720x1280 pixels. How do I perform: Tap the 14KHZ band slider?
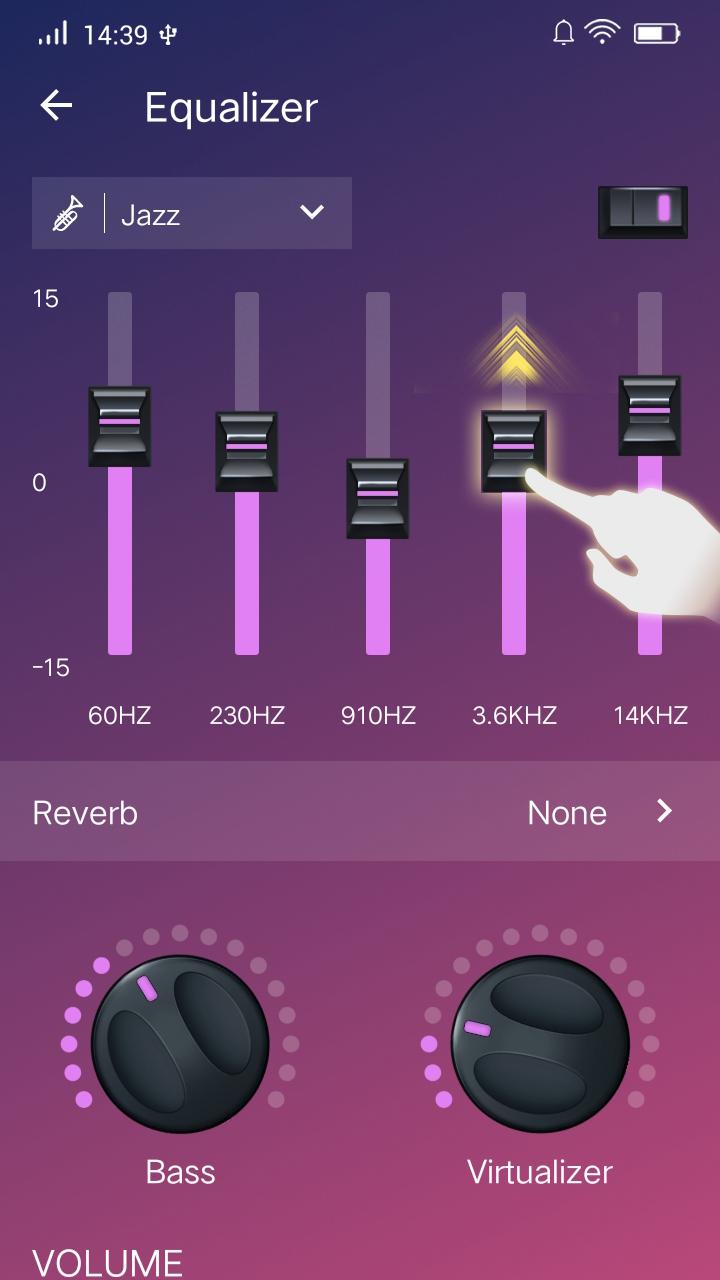649,415
